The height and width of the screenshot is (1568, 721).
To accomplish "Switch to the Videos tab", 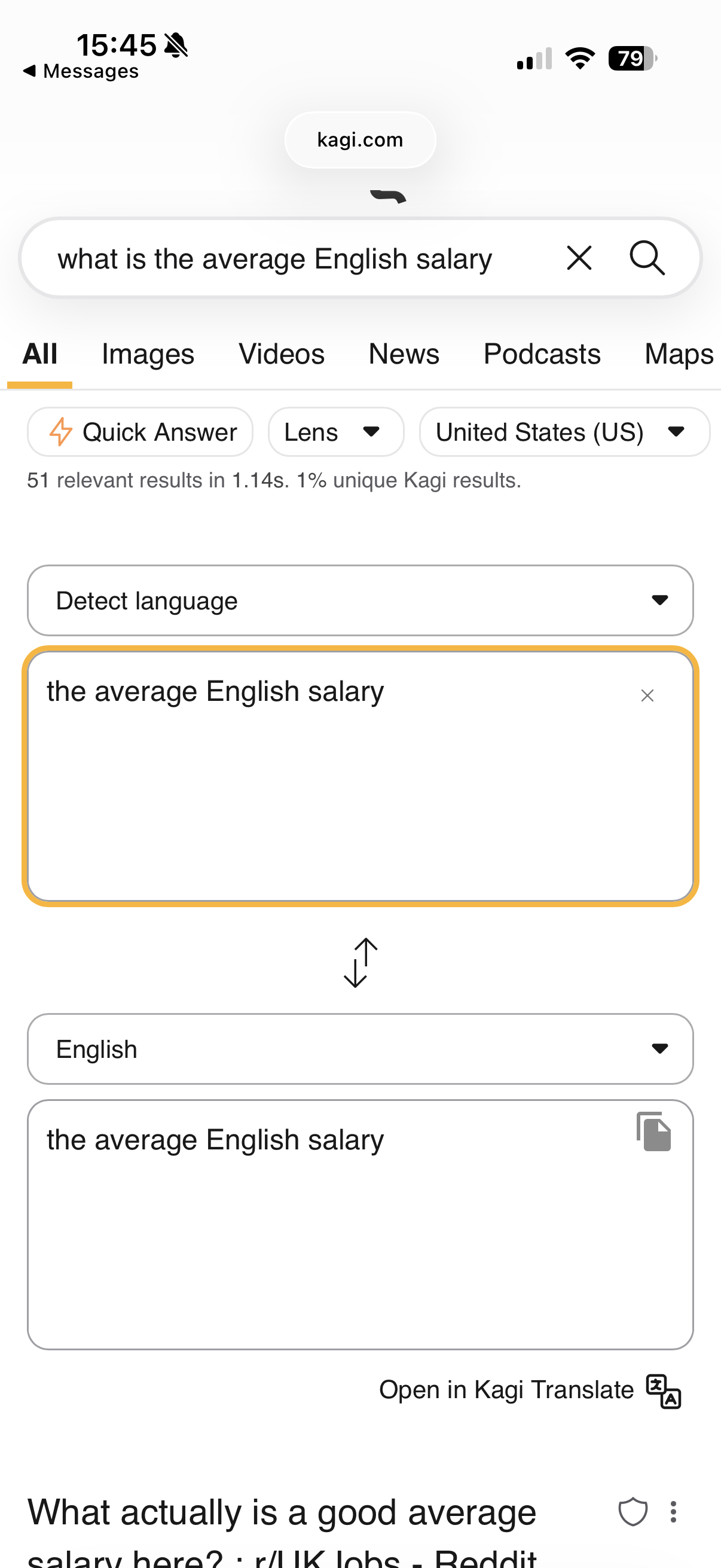I will [x=281, y=354].
